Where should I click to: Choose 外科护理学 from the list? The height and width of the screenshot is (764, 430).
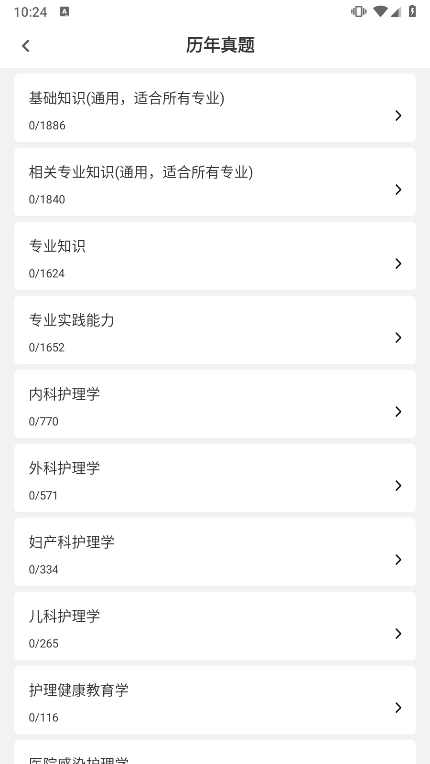click(x=215, y=478)
